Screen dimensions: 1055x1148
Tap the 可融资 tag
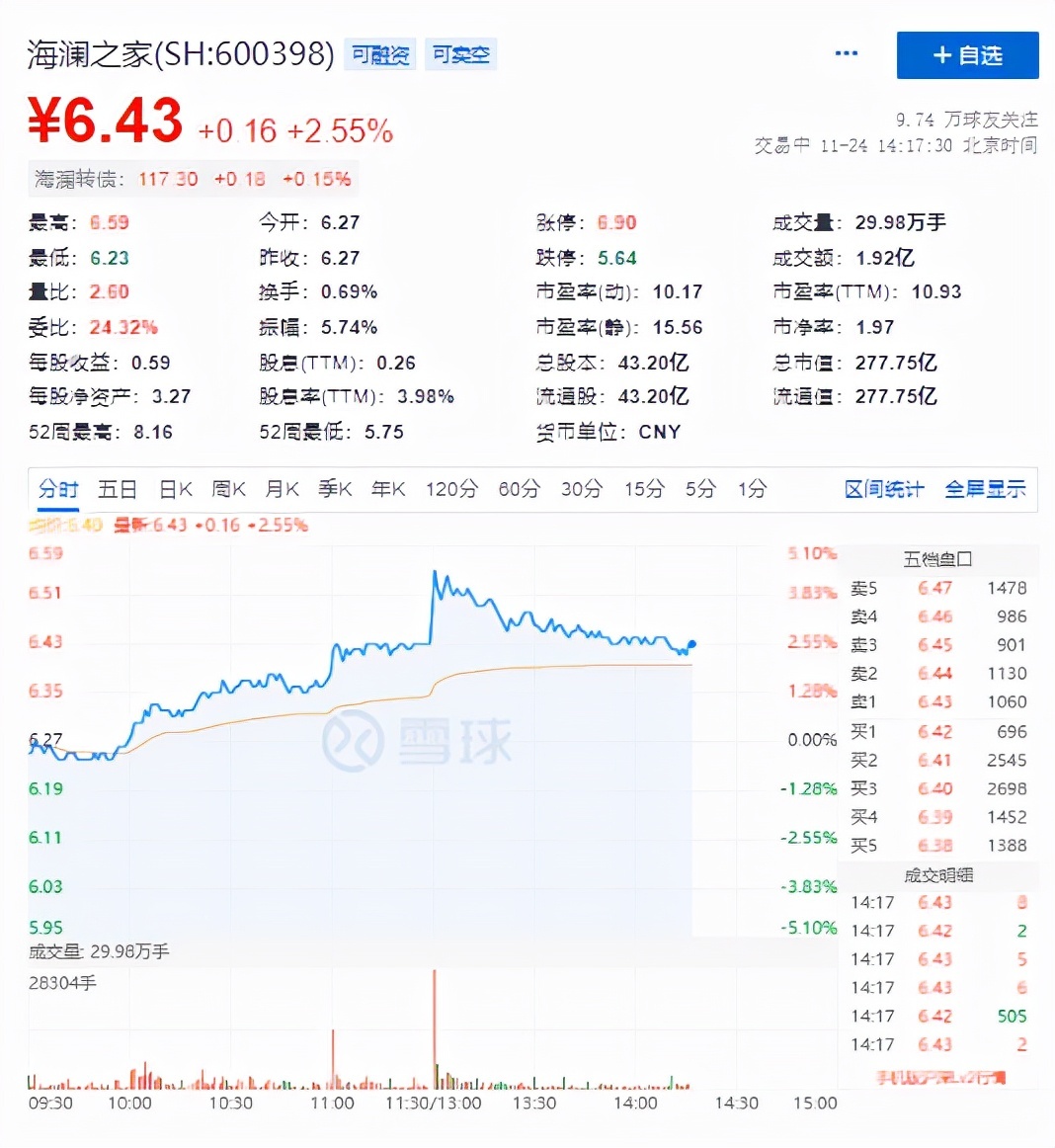(x=380, y=54)
